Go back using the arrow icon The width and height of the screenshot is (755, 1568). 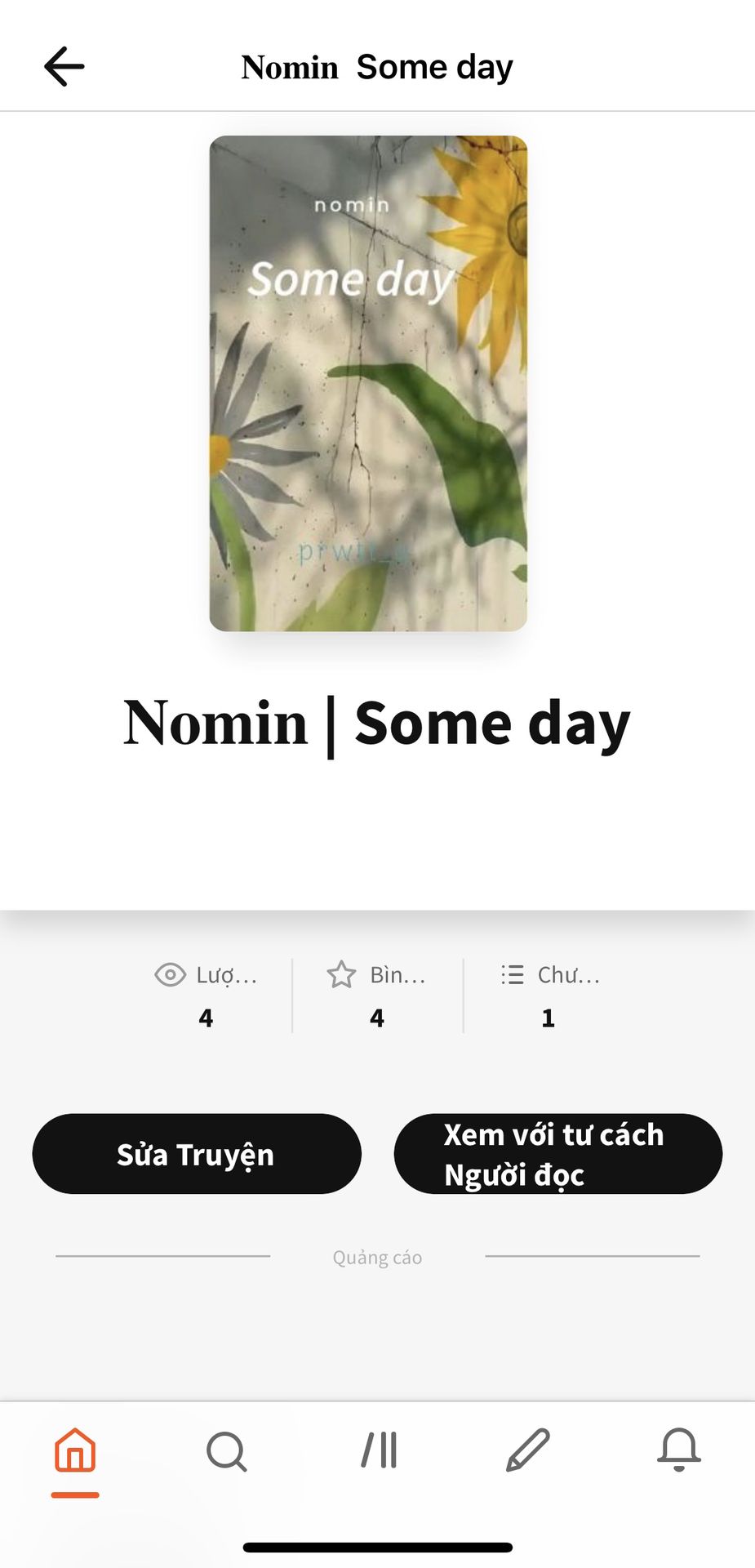[x=64, y=67]
